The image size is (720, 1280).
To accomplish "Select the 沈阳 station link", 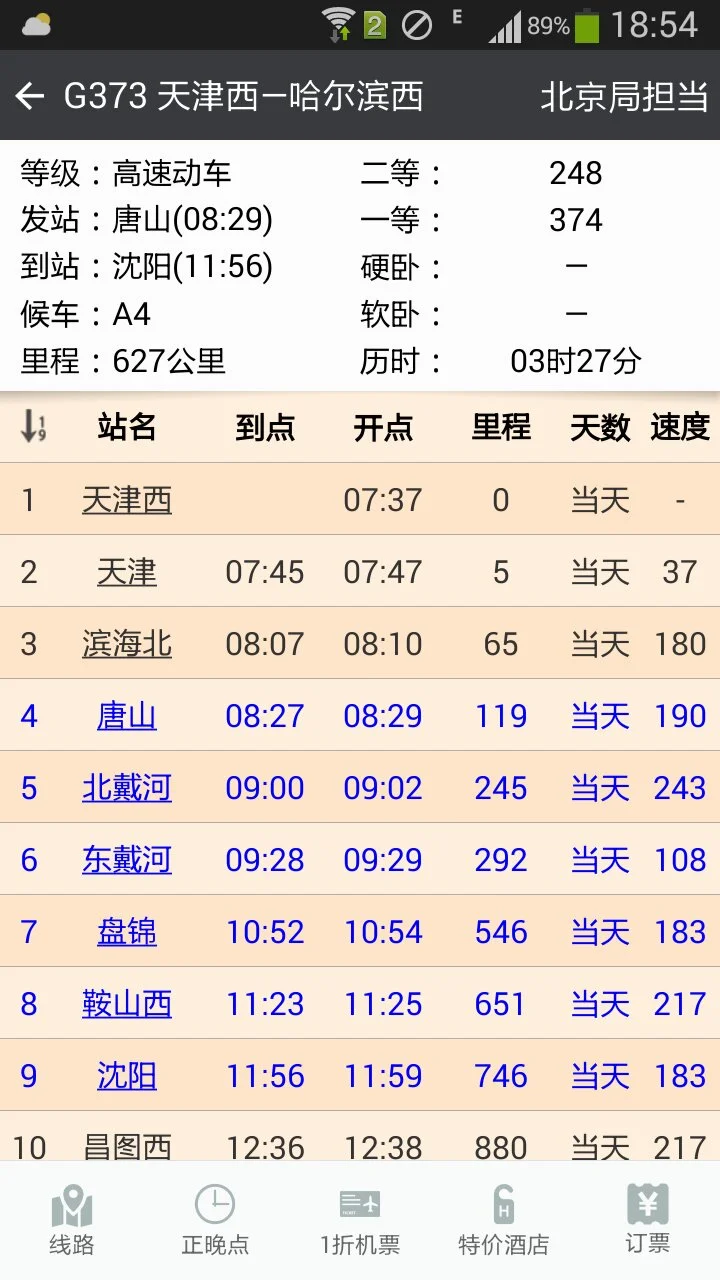I will [126, 1076].
